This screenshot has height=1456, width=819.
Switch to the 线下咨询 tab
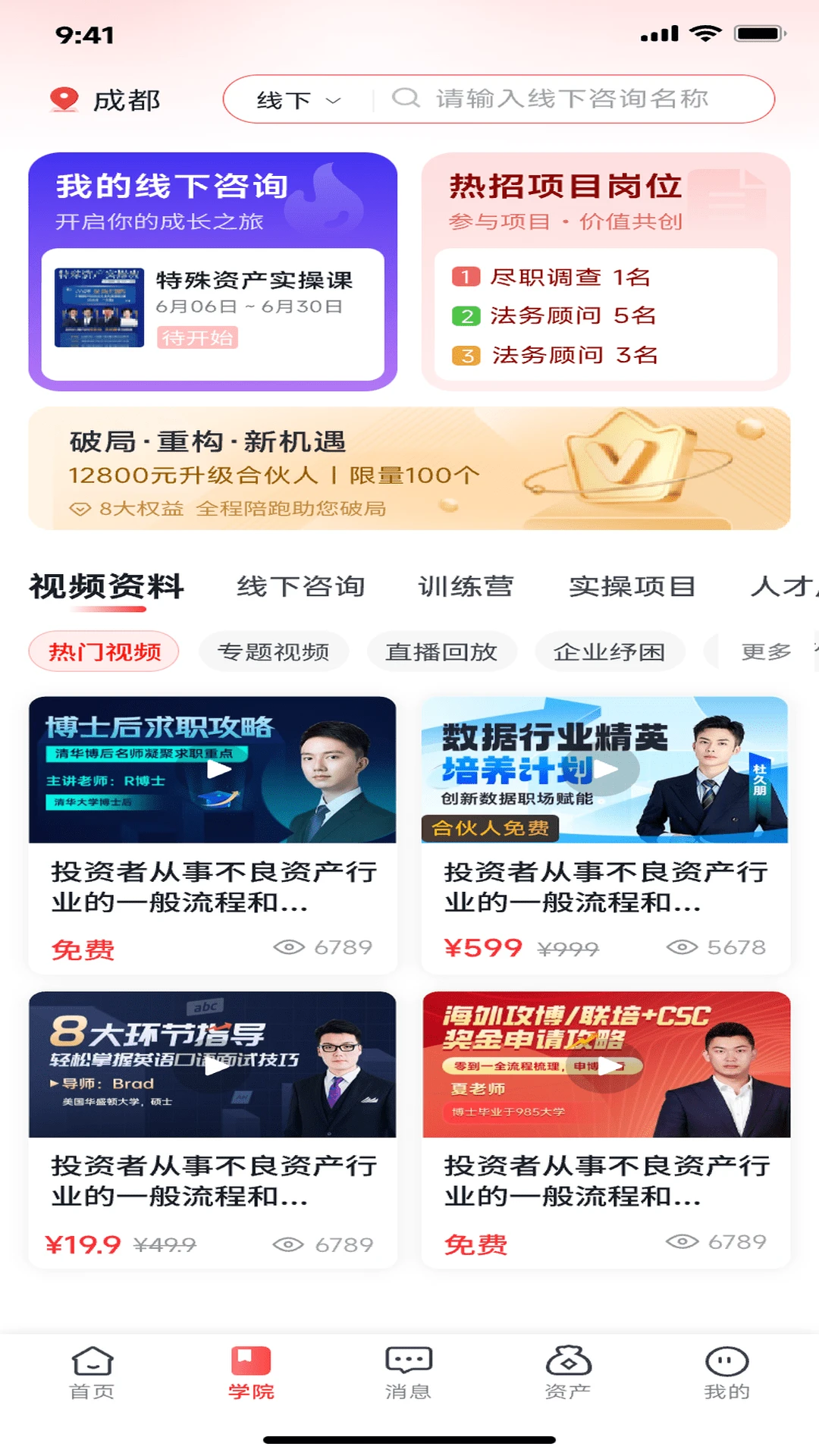pyautogui.click(x=301, y=586)
